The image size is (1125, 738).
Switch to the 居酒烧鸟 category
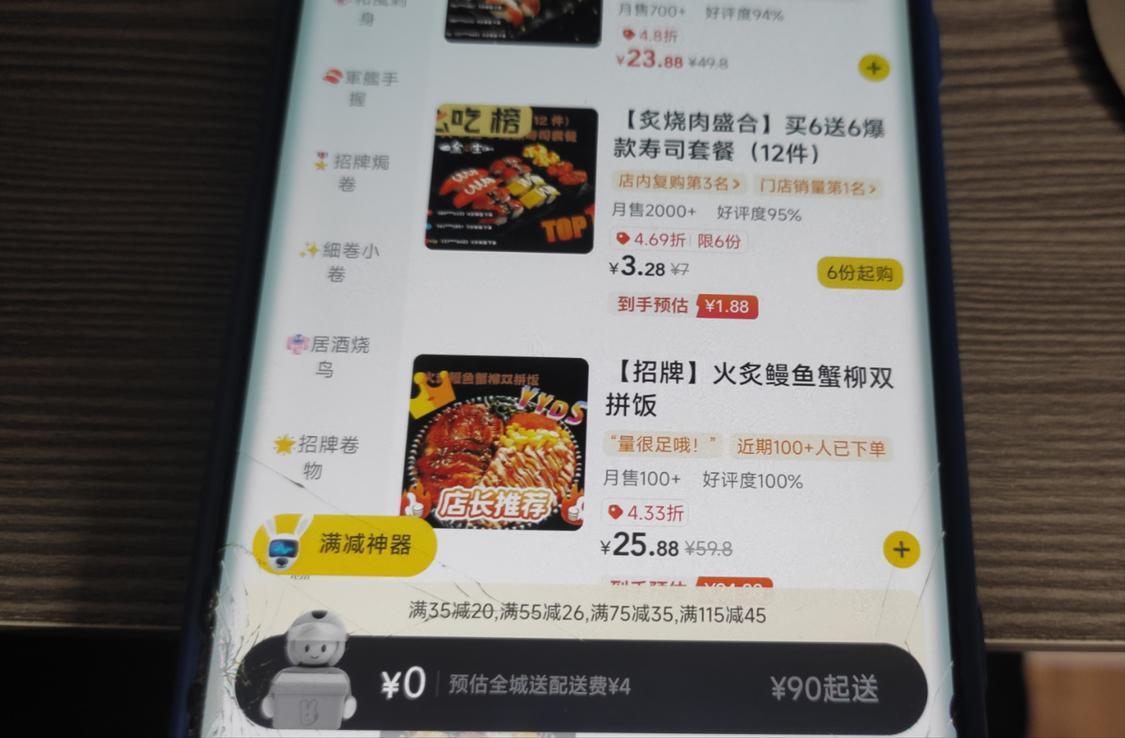(328, 356)
